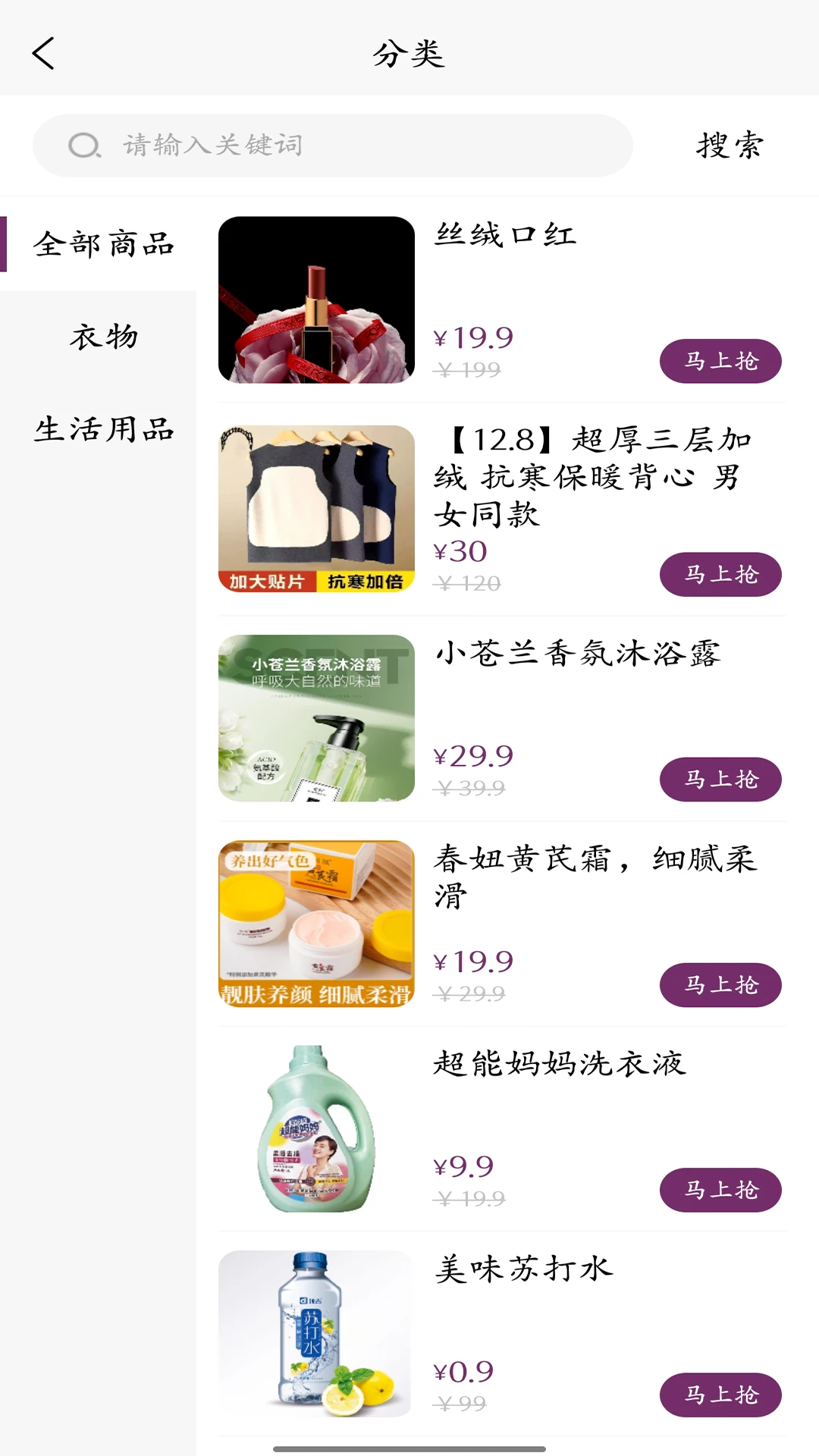Switch to the 衣物 category
Screen dimensions: 819x1456
tap(104, 337)
